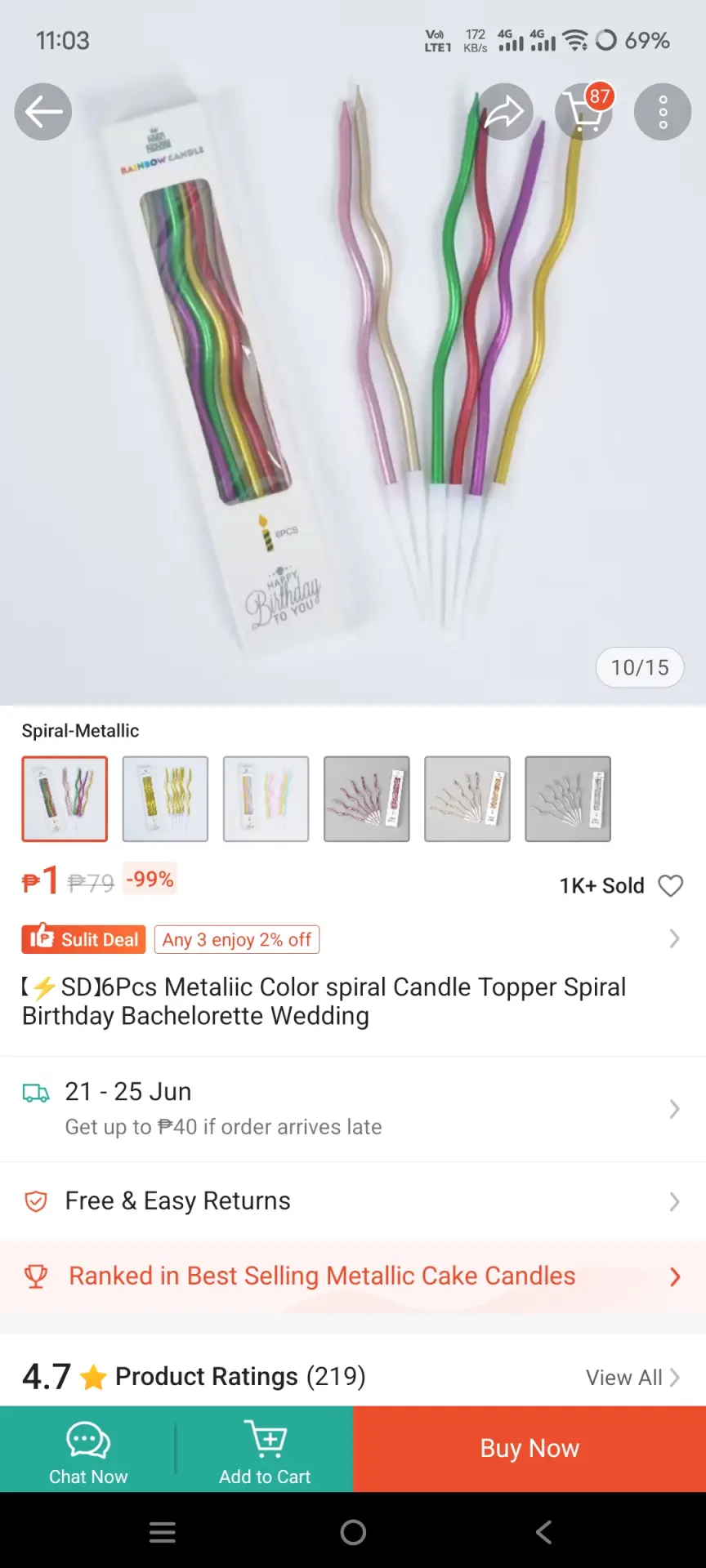
Task: Open the shopping cart with 87 items
Action: 585,112
